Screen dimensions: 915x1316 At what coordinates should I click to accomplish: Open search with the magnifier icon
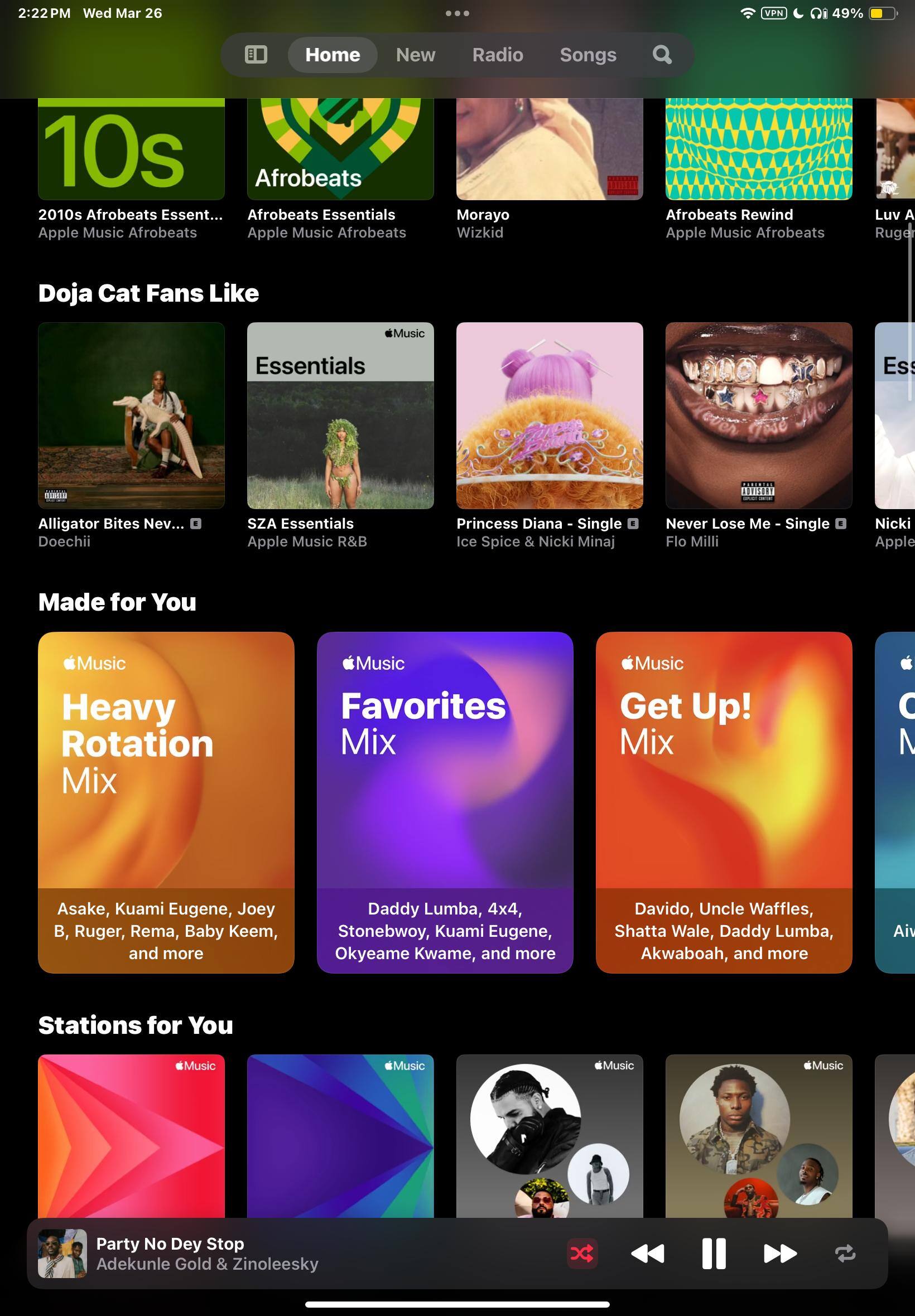tap(662, 55)
